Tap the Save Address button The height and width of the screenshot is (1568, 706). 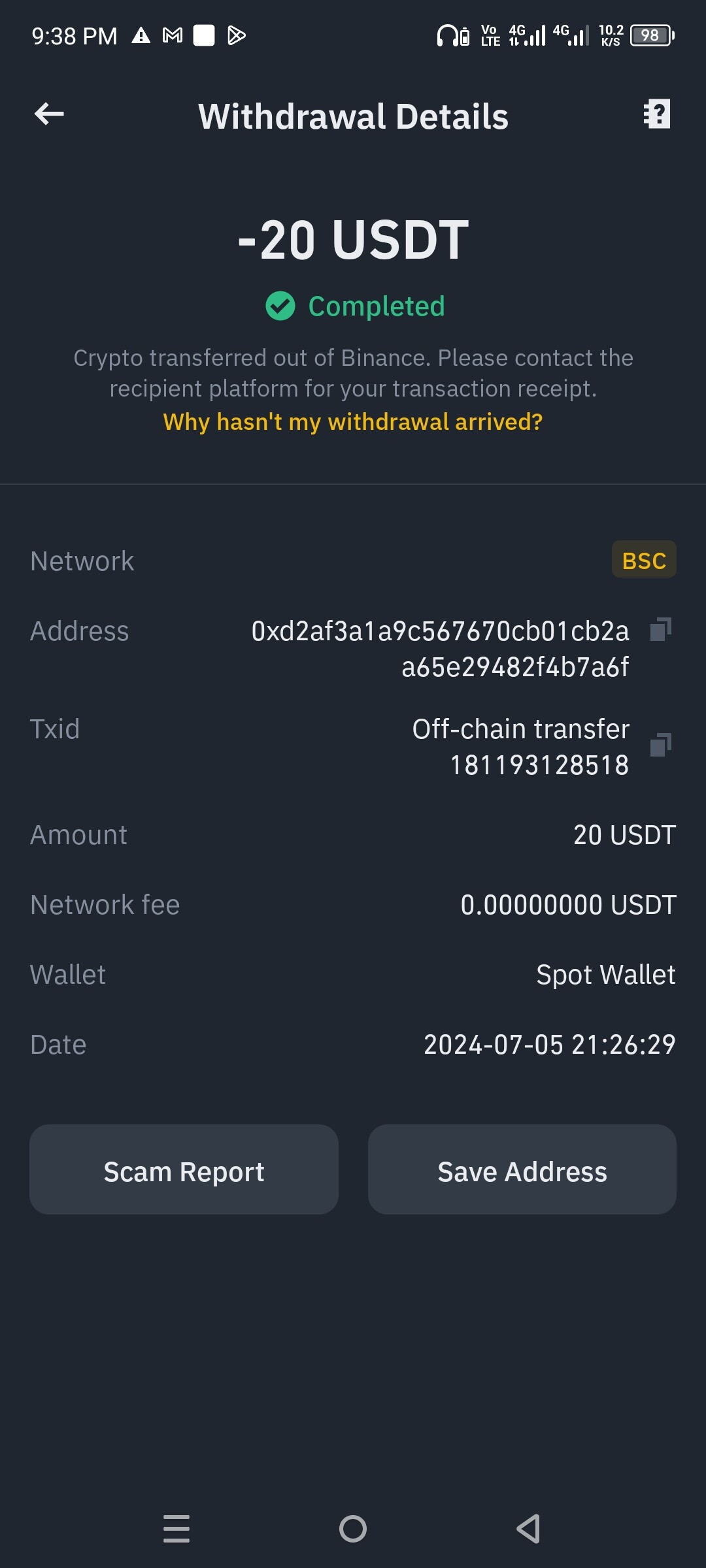522,1169
